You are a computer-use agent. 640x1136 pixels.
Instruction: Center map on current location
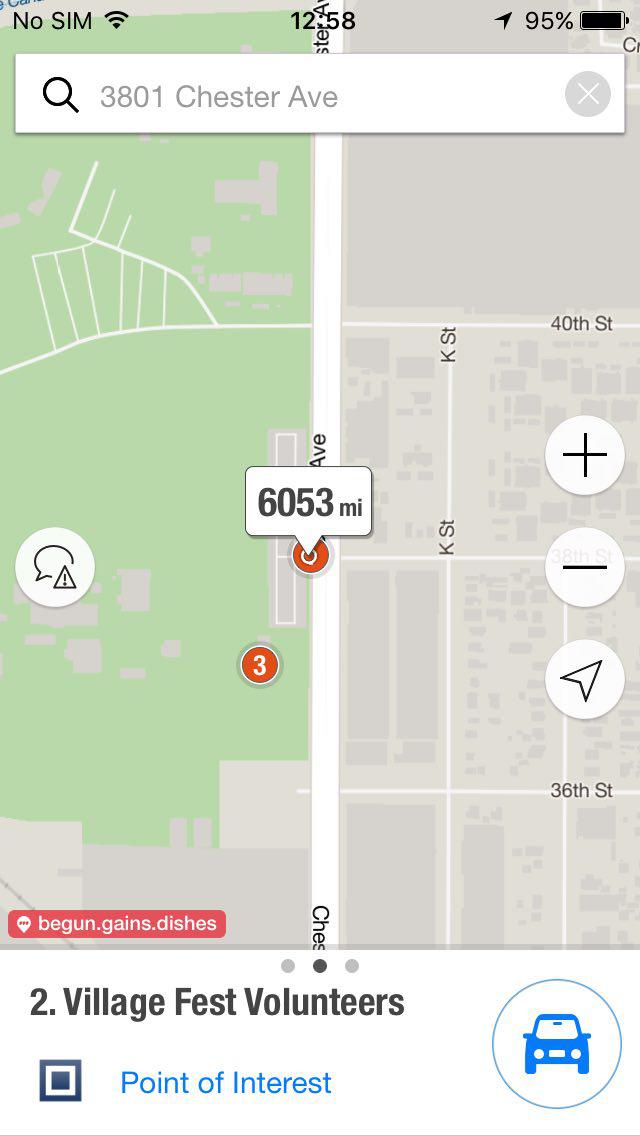click(x=583, y=680)
